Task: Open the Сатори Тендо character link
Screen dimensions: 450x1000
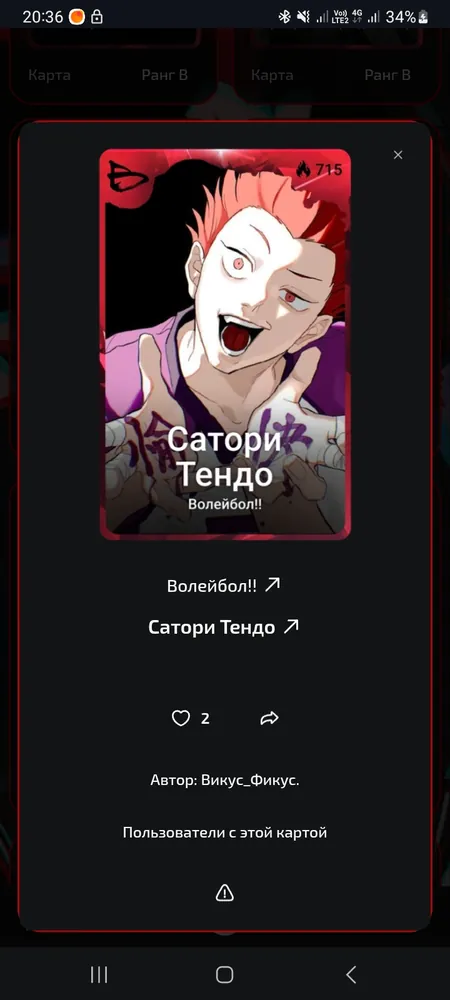Action: (x=224, y=628)
